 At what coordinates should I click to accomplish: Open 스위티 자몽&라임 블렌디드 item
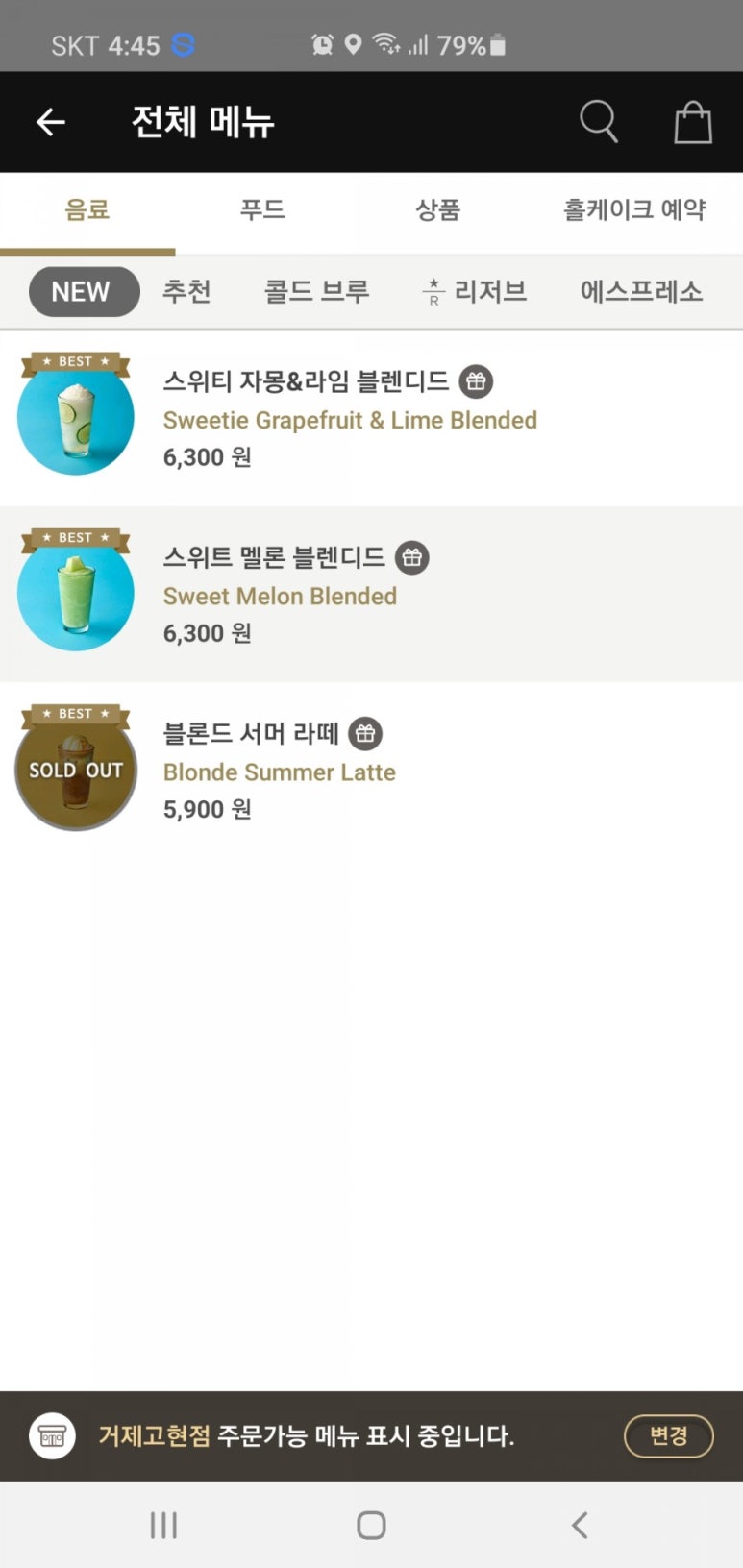tap(306, 381)
